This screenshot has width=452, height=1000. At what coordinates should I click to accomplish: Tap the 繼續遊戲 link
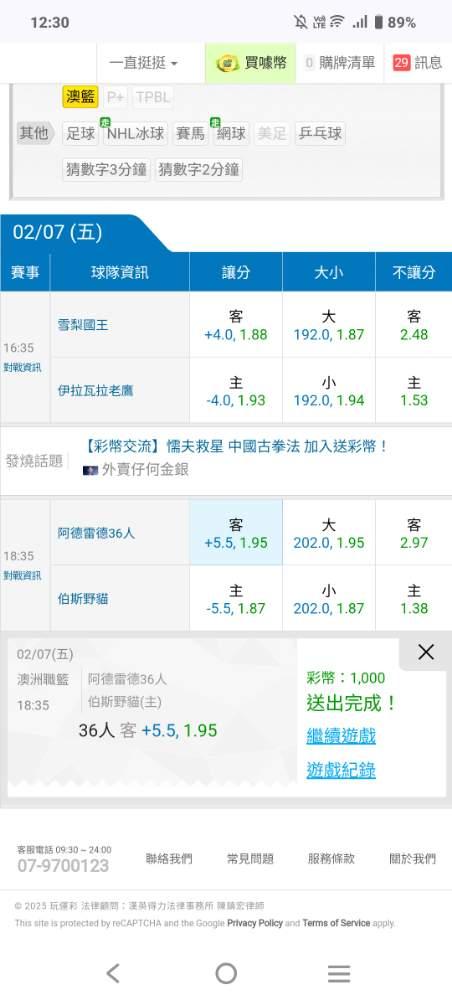click(341, 737)
